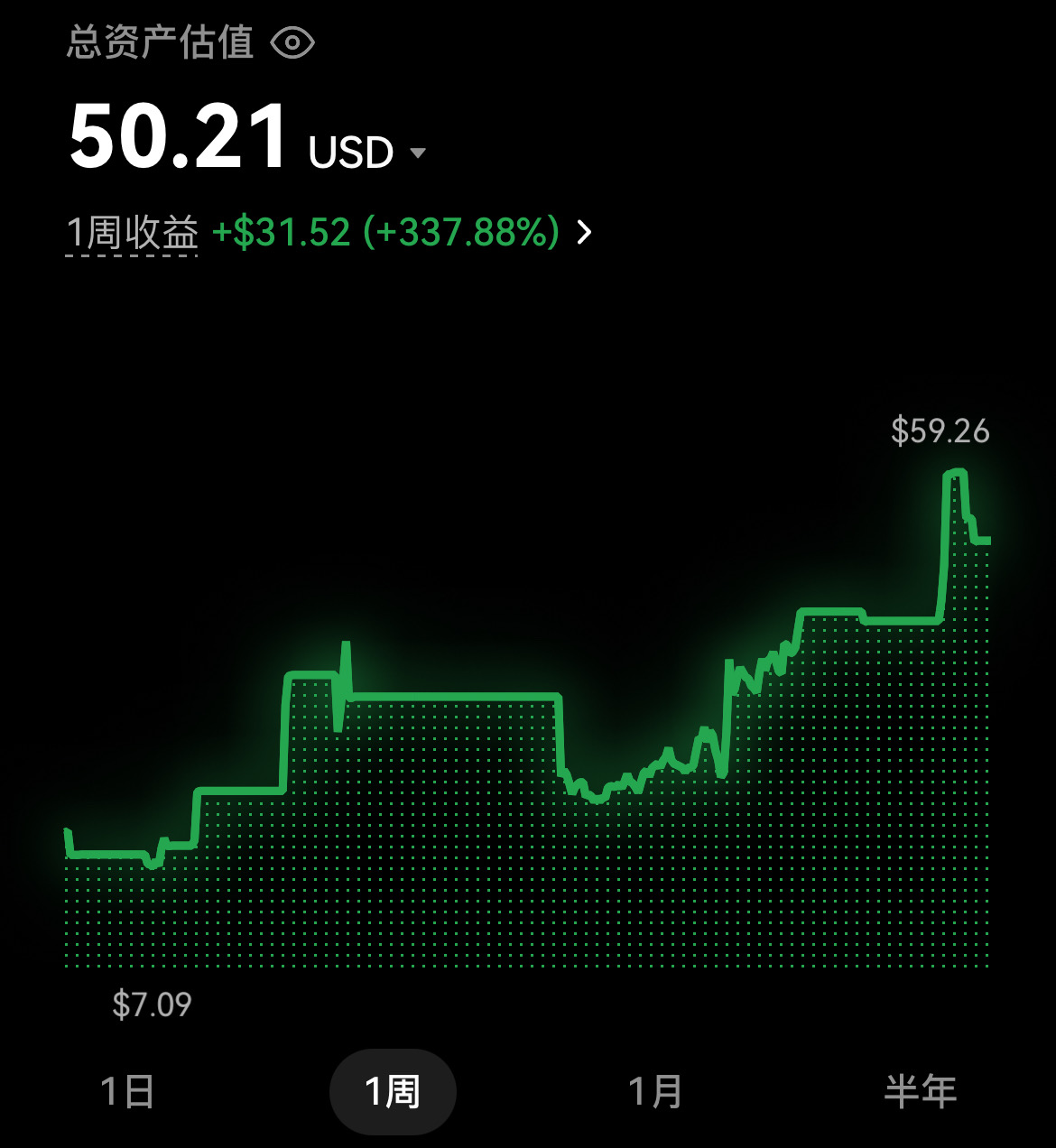View profit details via the chevron arrow
This screenshot has width=1056, height=1148.
585,233
